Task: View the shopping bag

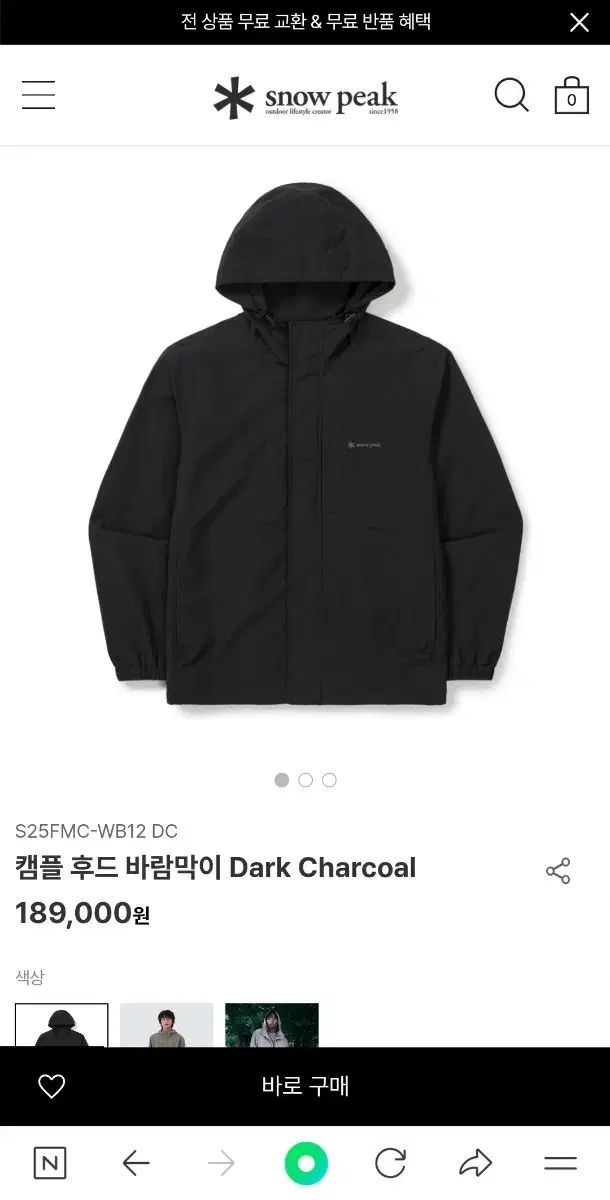Action: click(x=571, y=96)
